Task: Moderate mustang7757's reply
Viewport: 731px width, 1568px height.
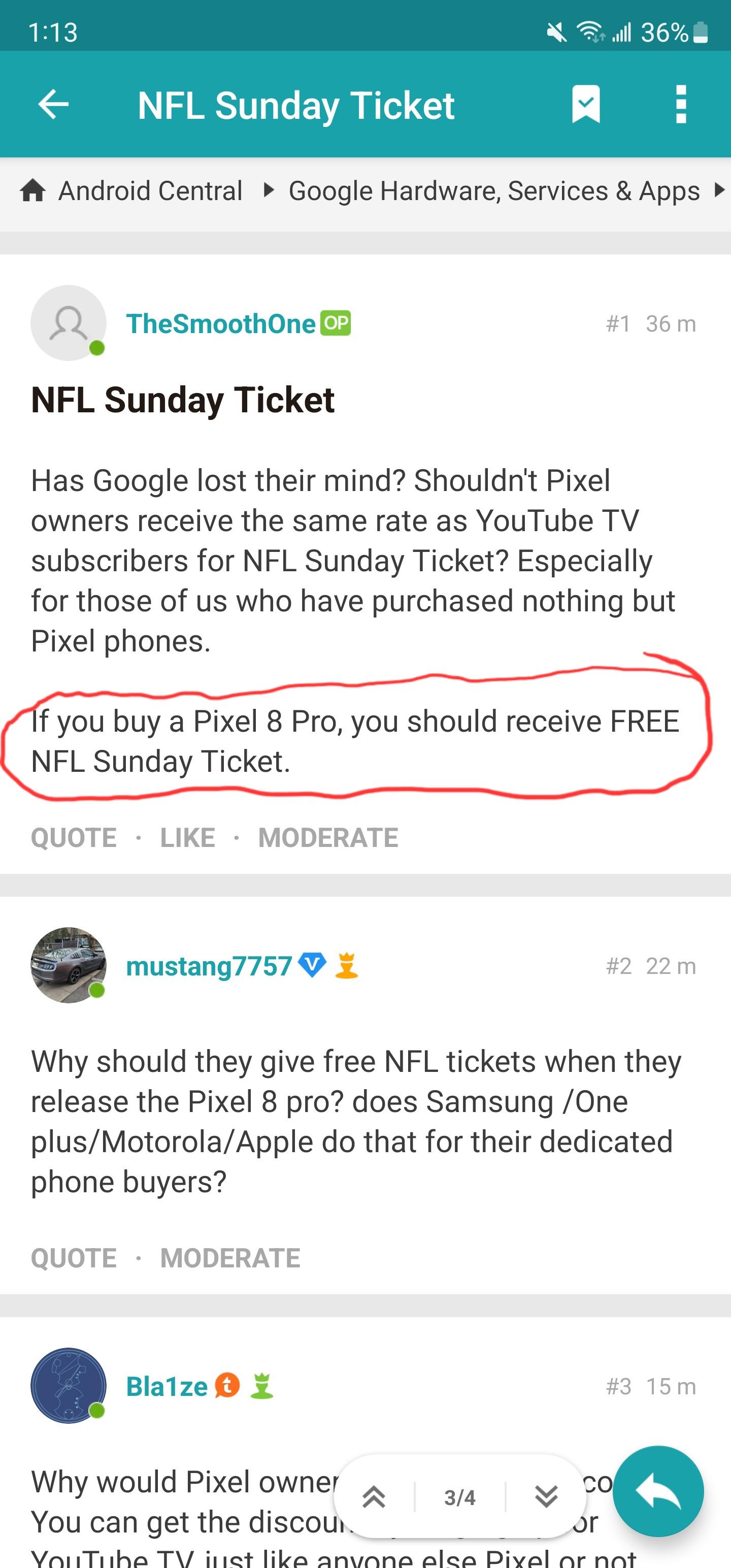Action: (230, 1258)
